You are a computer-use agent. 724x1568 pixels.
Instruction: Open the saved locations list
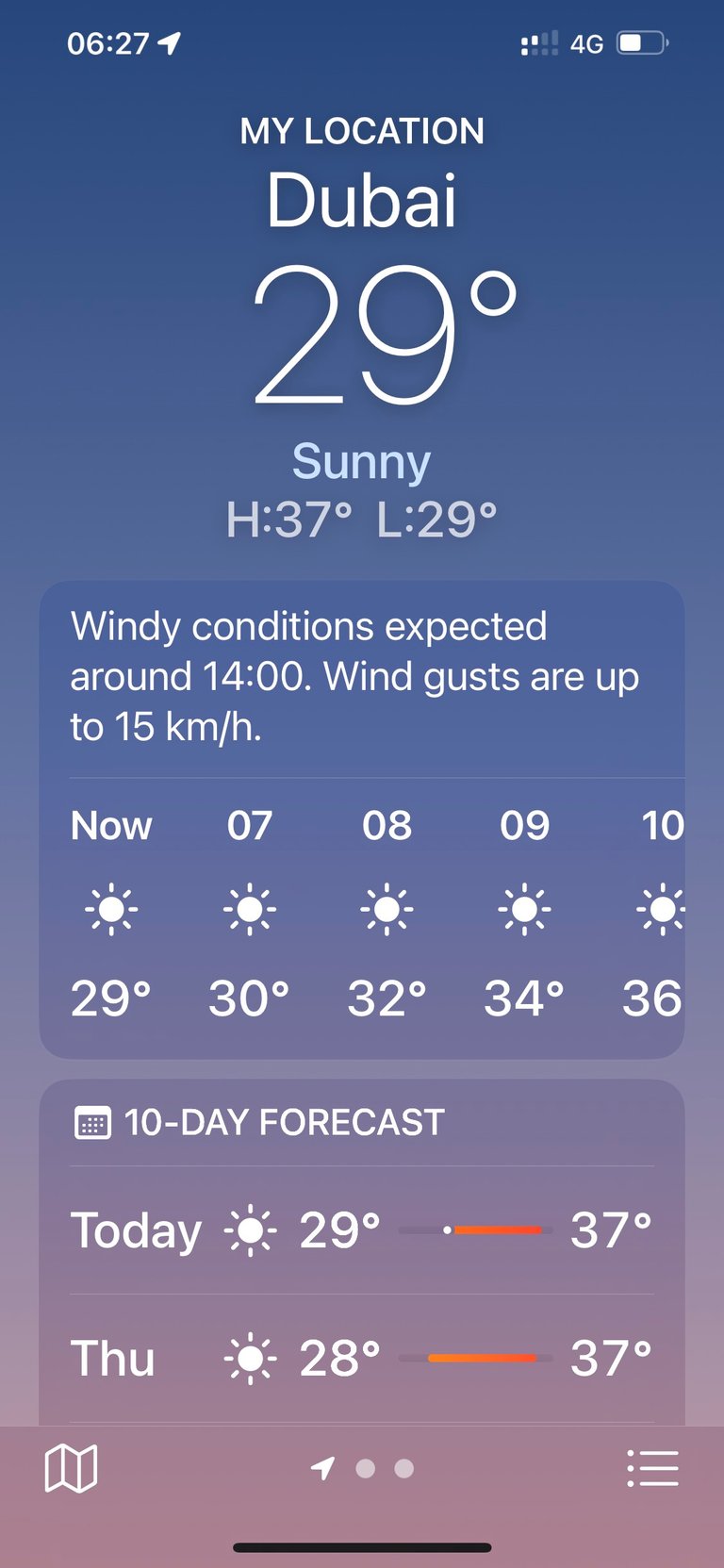pos(652,1468)
